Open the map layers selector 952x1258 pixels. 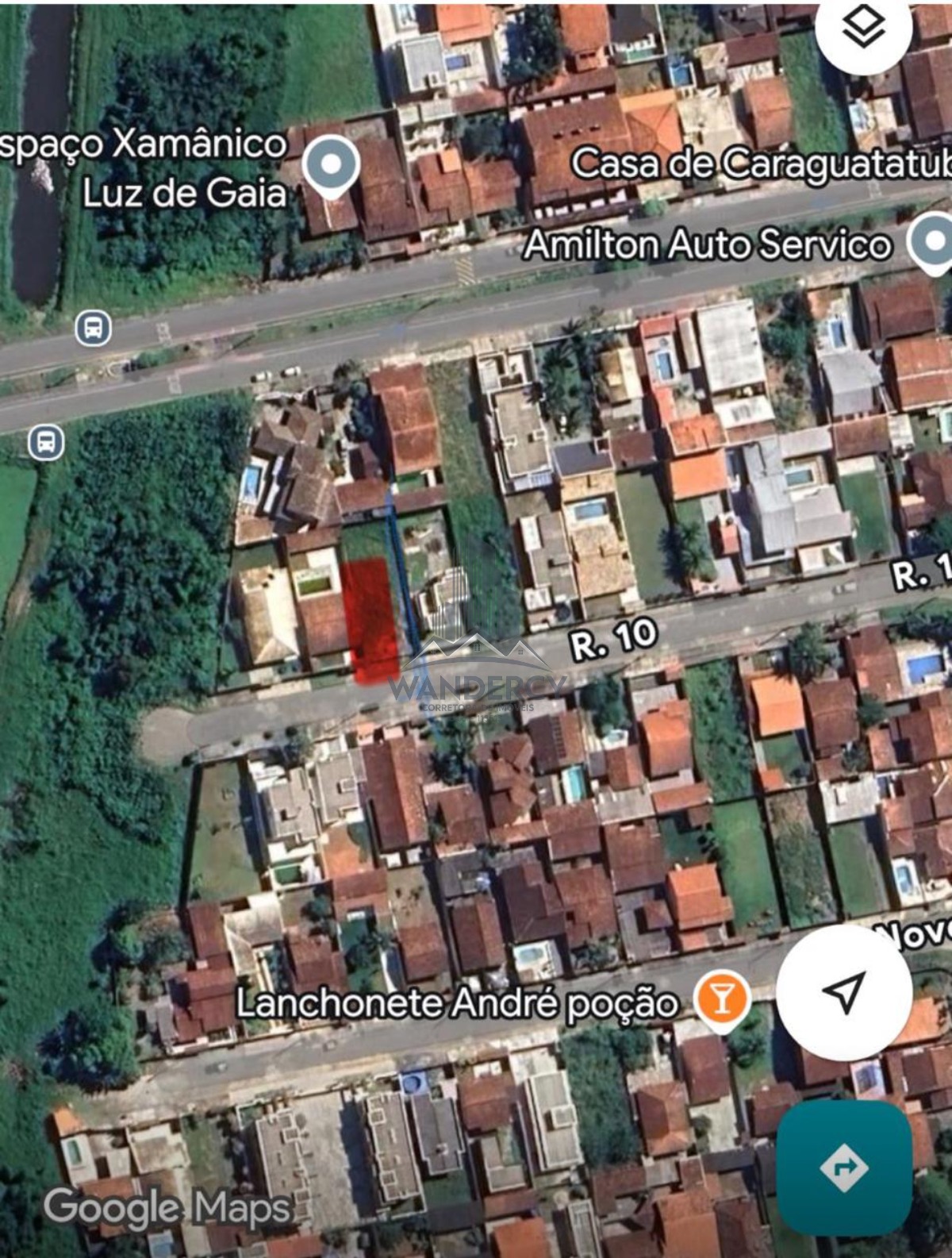click(862, 29)
